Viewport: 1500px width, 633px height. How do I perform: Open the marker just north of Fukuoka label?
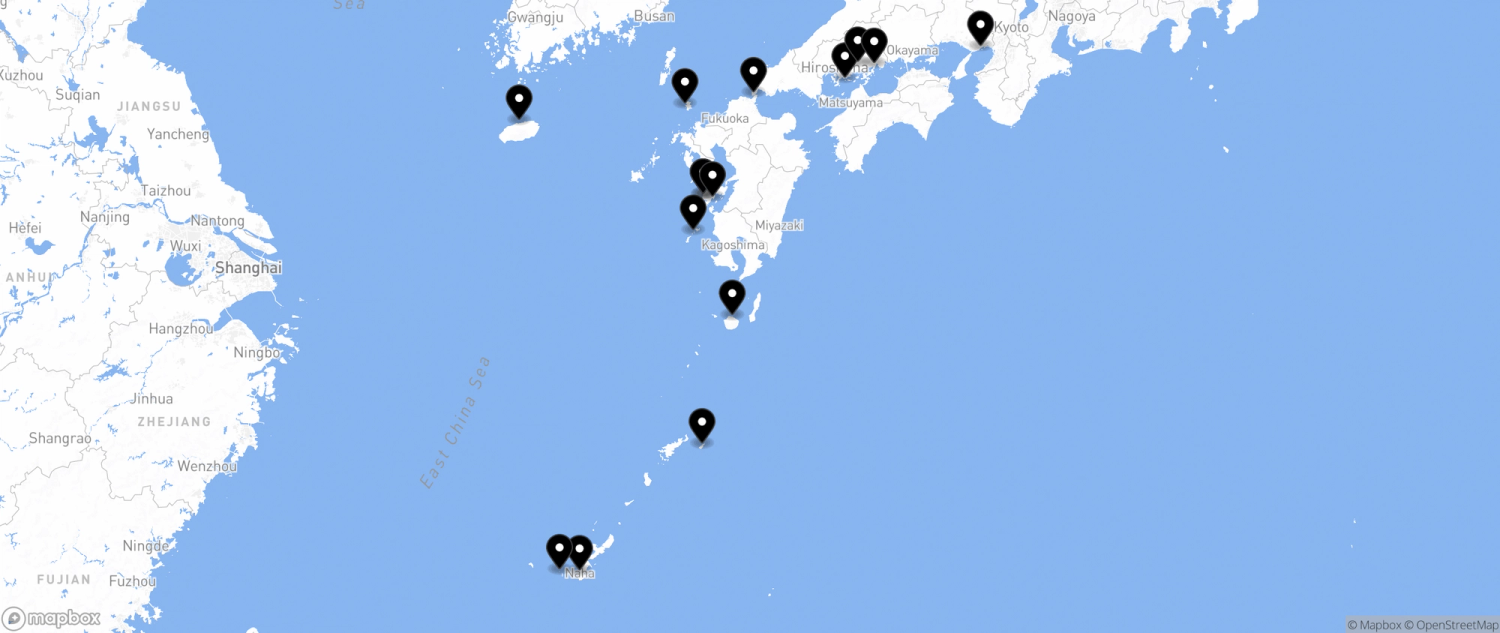753,73
